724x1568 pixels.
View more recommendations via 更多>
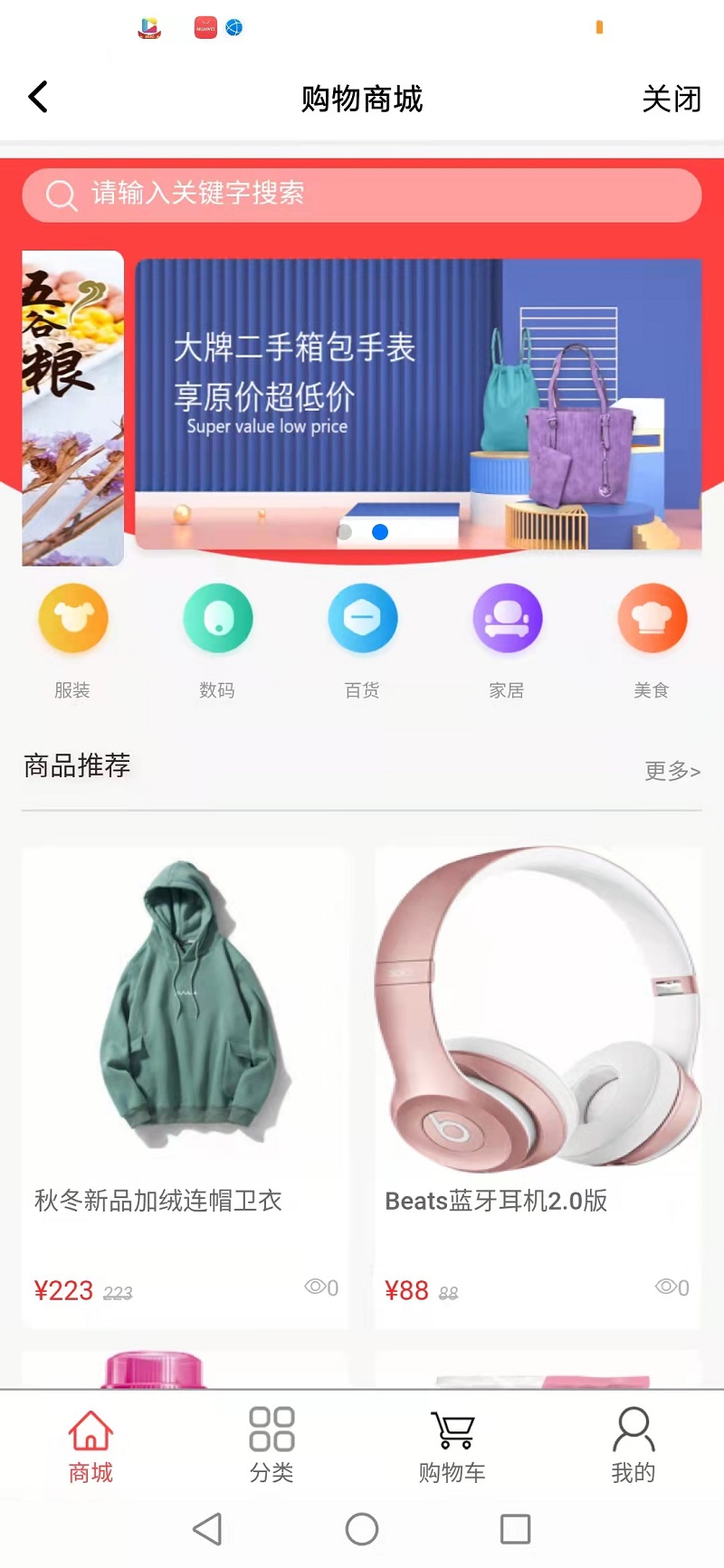(672, 771)
